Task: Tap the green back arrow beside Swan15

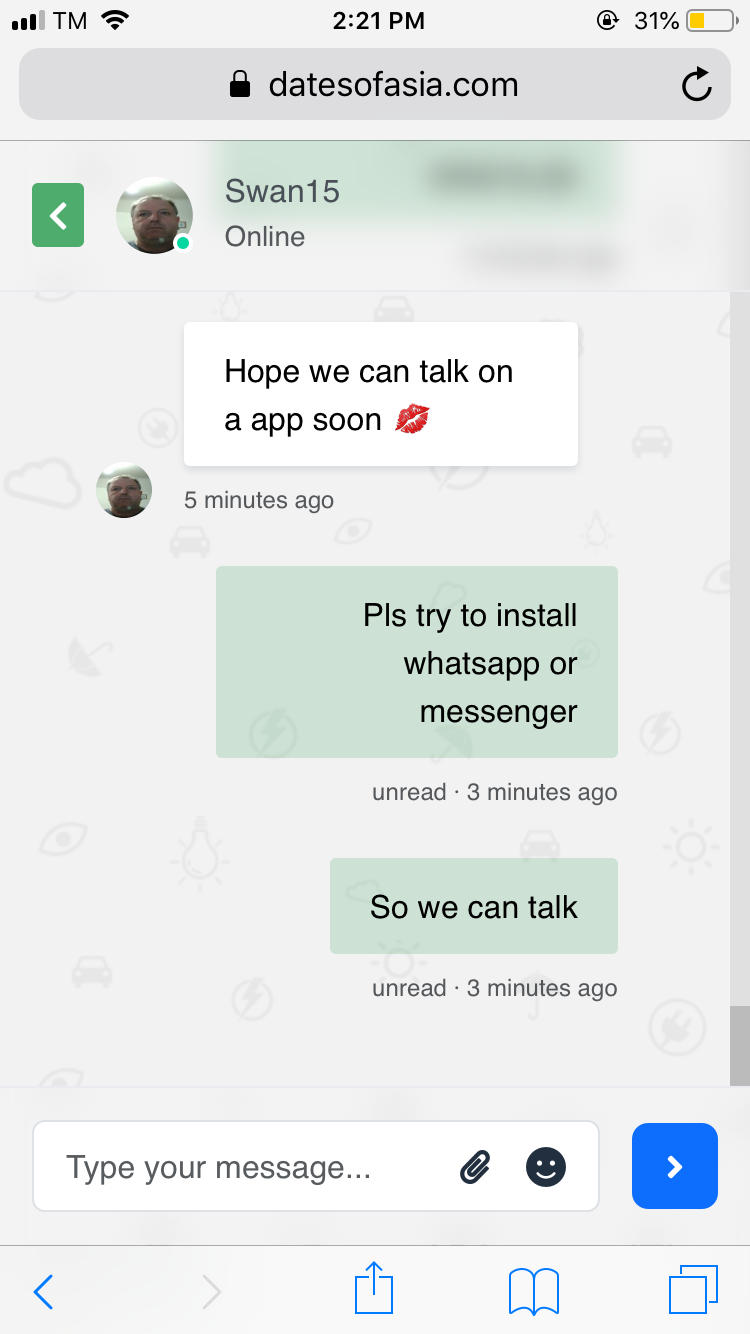Action: click(x=58, y=215)
